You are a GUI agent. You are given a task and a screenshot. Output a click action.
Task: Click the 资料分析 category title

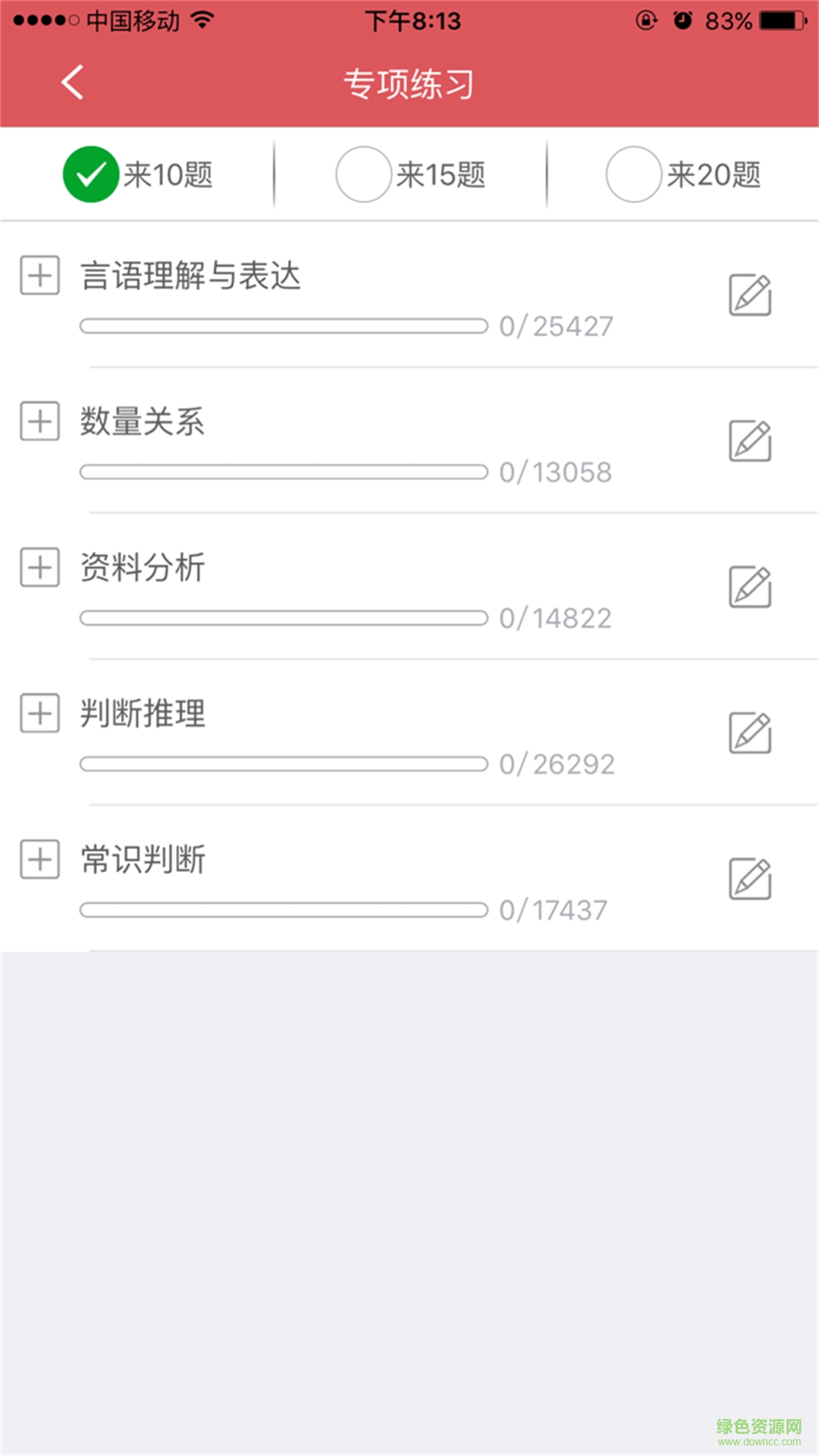[x=143, y=567]
